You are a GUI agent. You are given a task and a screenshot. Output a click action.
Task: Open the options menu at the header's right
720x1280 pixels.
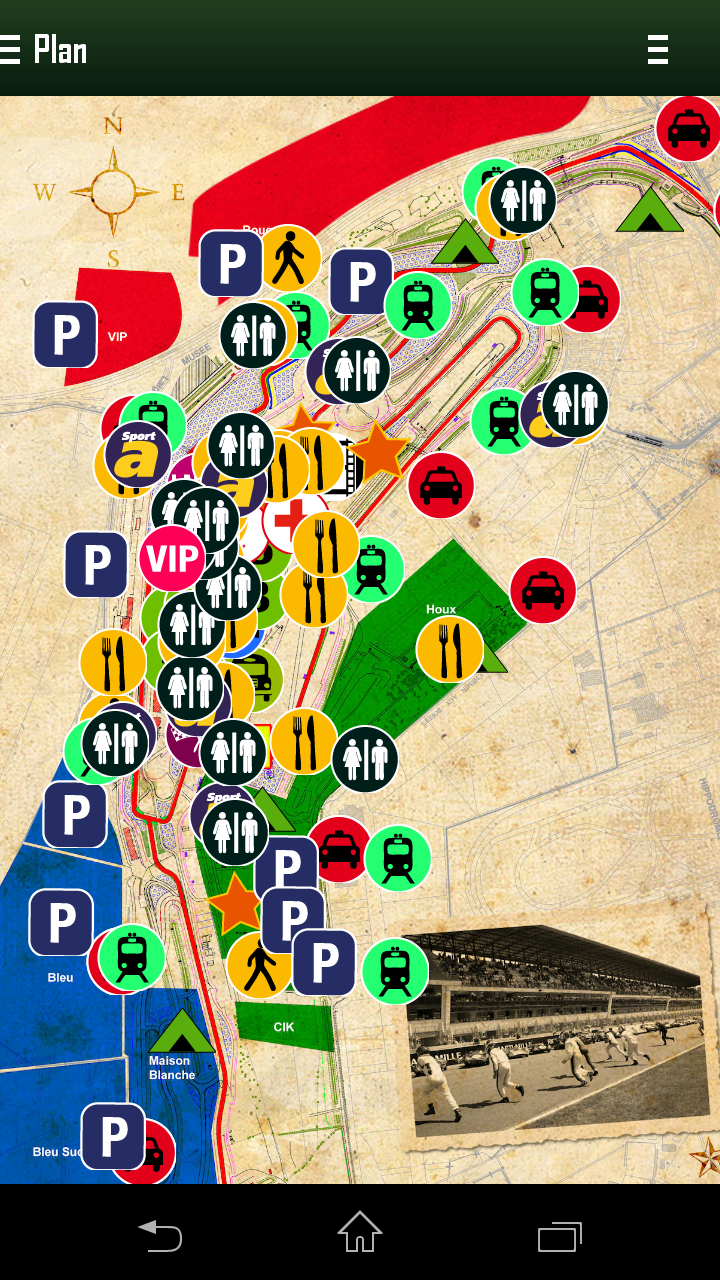[657, 49]
